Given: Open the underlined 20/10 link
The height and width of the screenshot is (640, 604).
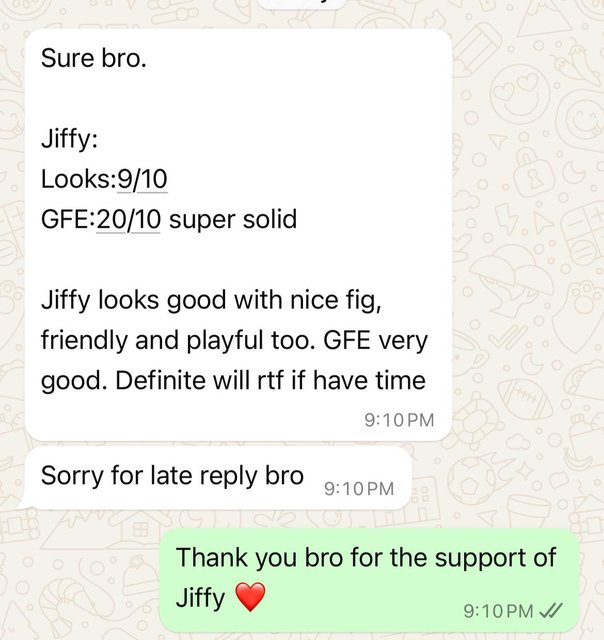Looking at the screenshot, I should point(128,219).
